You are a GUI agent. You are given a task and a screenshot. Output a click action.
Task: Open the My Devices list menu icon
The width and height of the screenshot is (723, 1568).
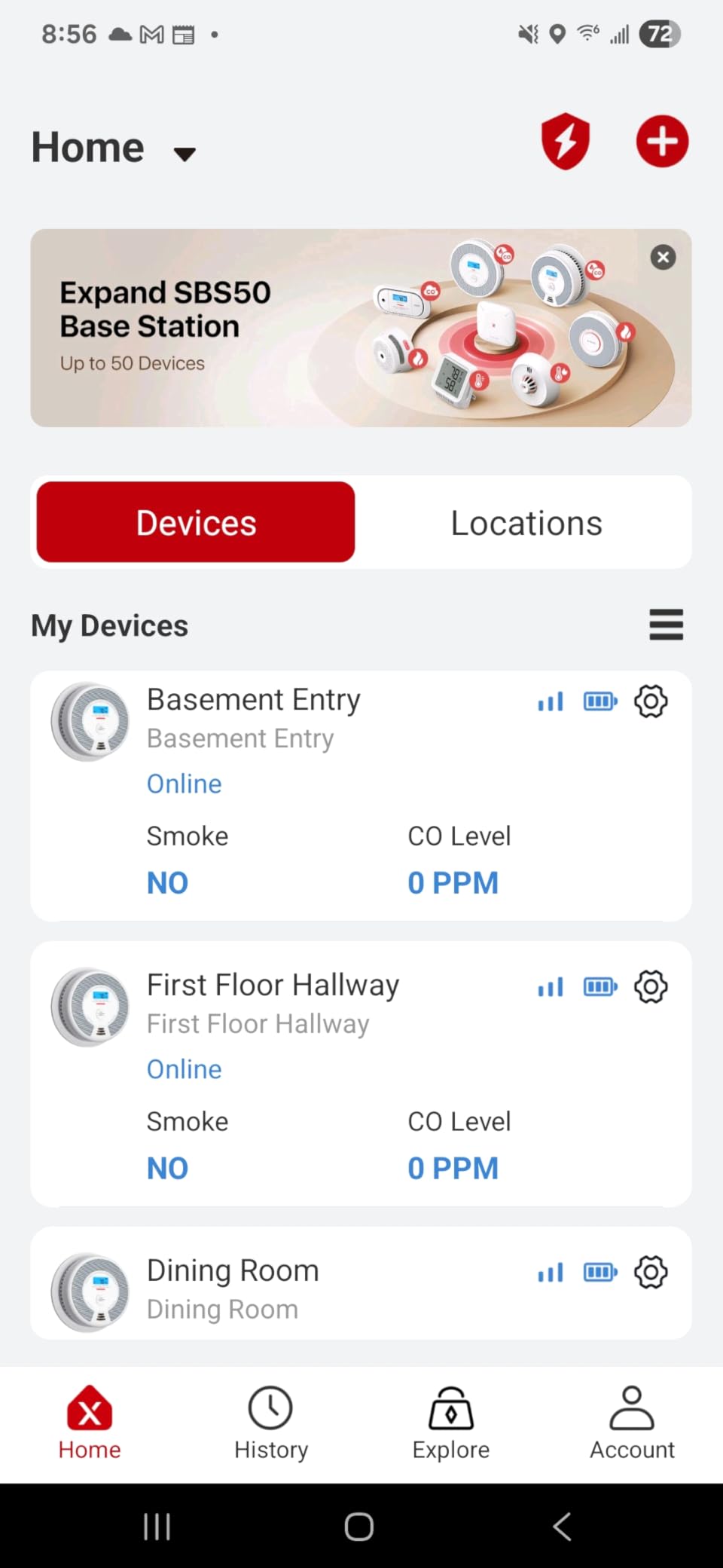pos(666,625)
